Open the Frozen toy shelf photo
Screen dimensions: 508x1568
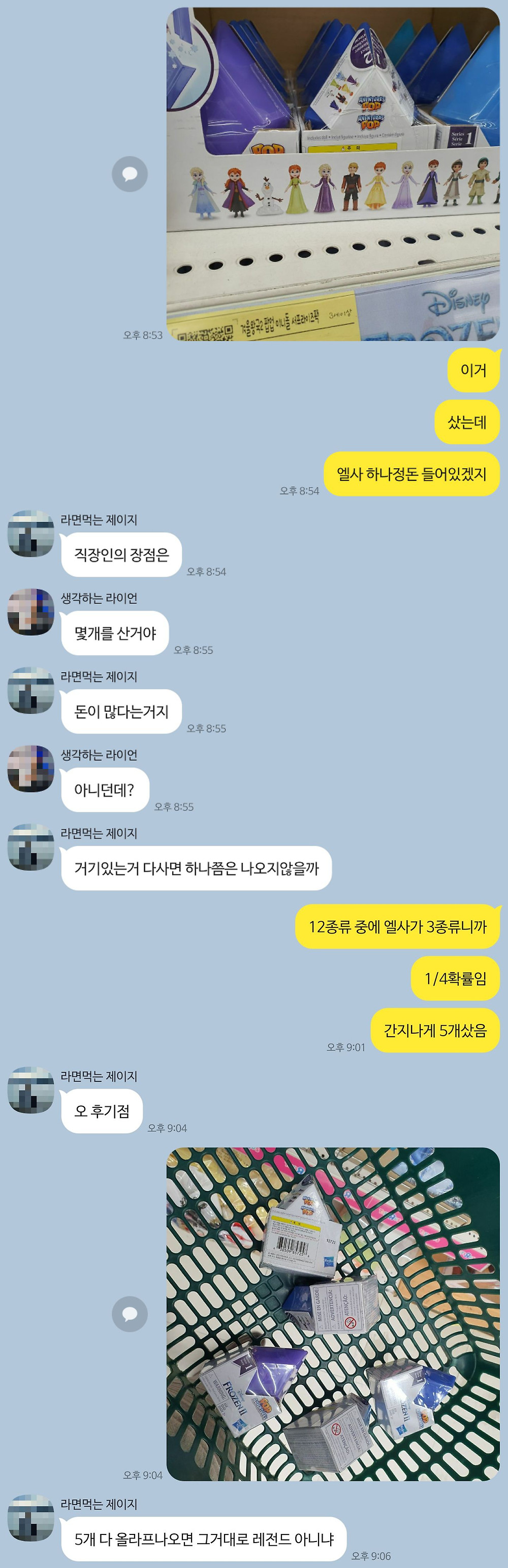click(x=333, y=174)
